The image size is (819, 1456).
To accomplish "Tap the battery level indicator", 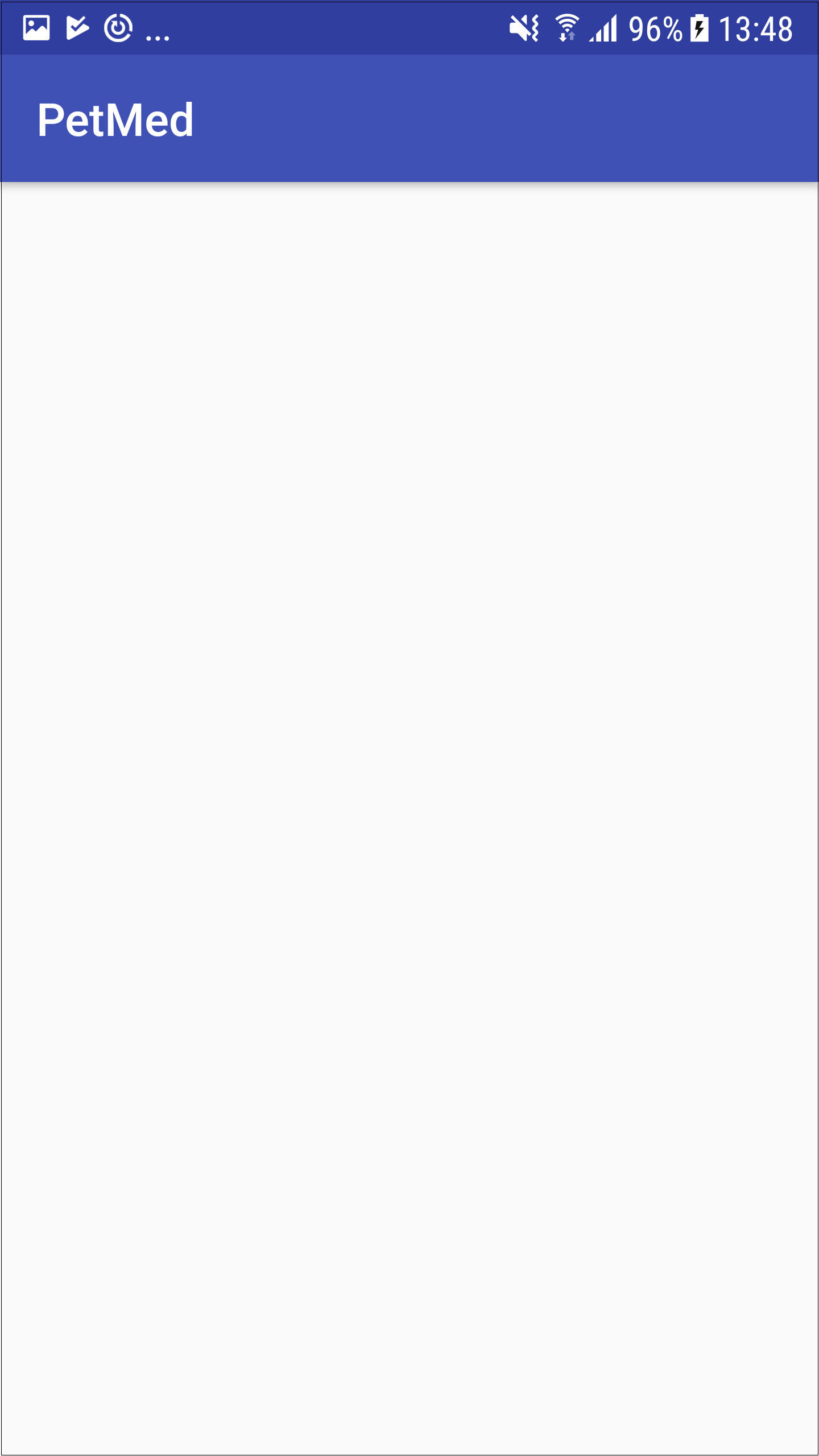I will [x=698, y=27].
